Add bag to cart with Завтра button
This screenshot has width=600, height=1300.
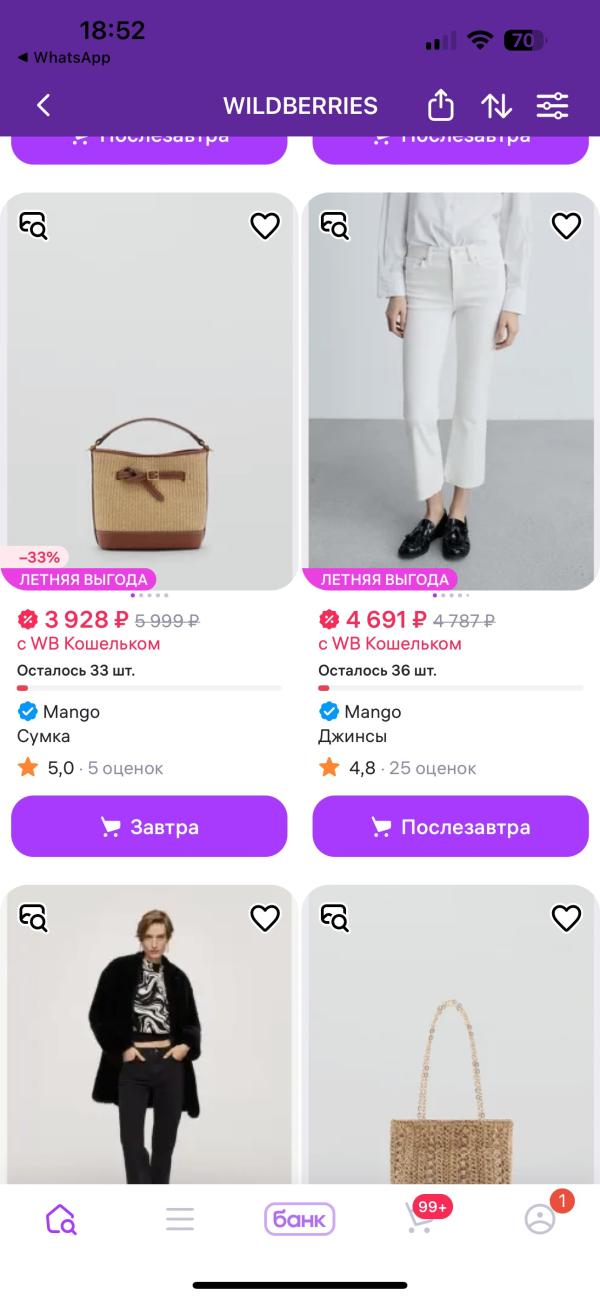click(x=149, y=827)
